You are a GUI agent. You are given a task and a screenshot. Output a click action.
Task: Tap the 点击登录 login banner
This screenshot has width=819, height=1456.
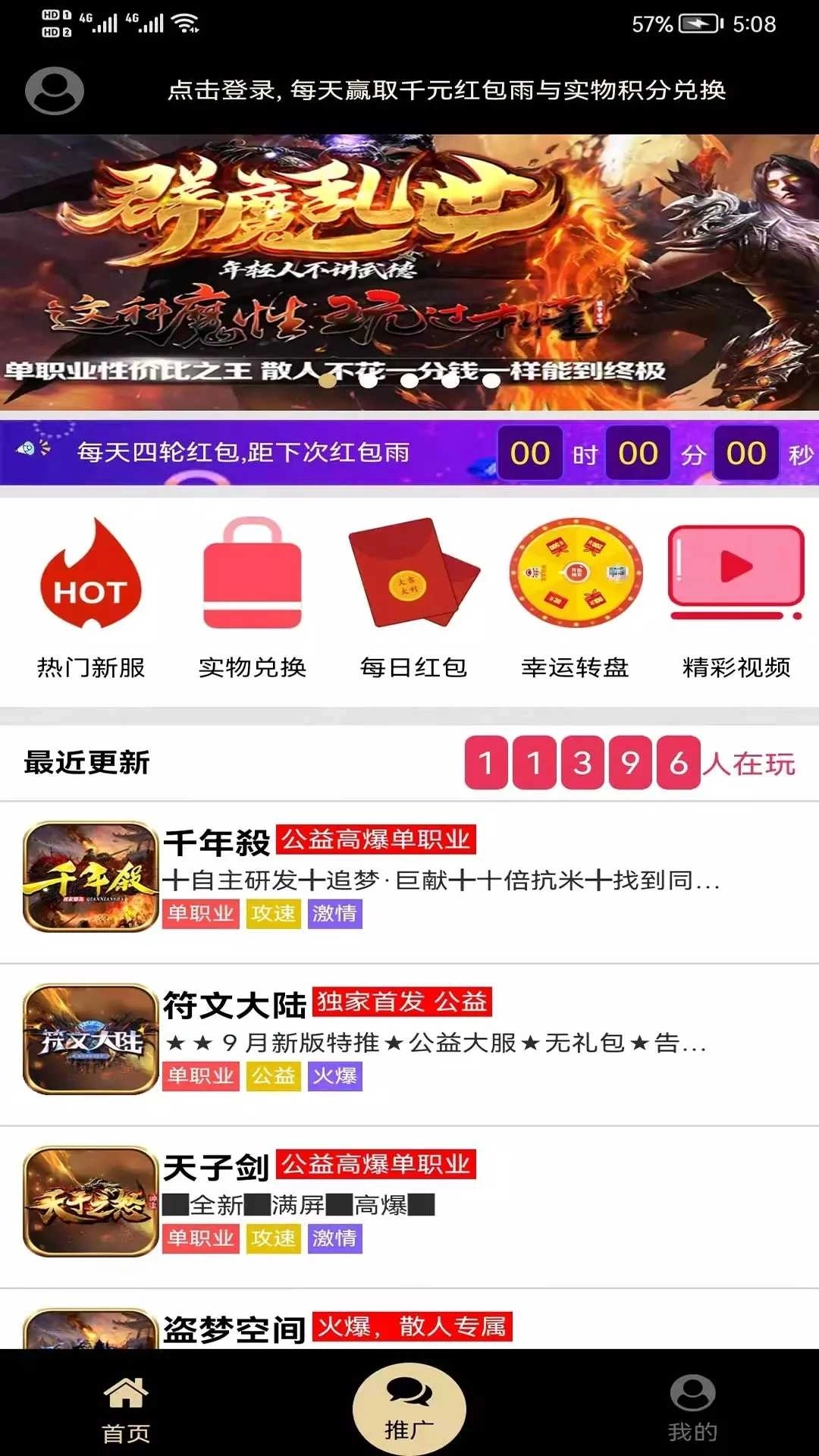coord(447,89)
